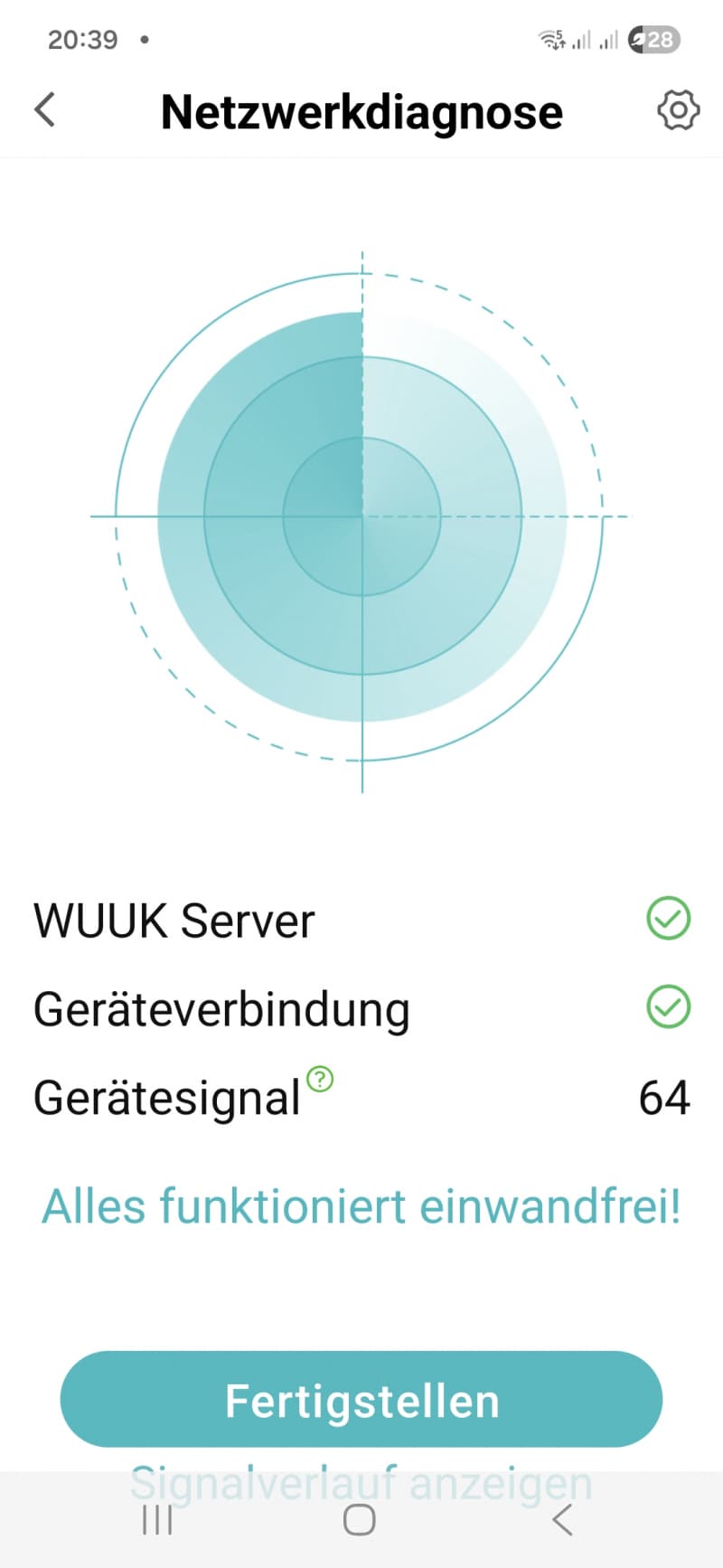Open the Gerätesignal help question mark

tap(320, 1079)
